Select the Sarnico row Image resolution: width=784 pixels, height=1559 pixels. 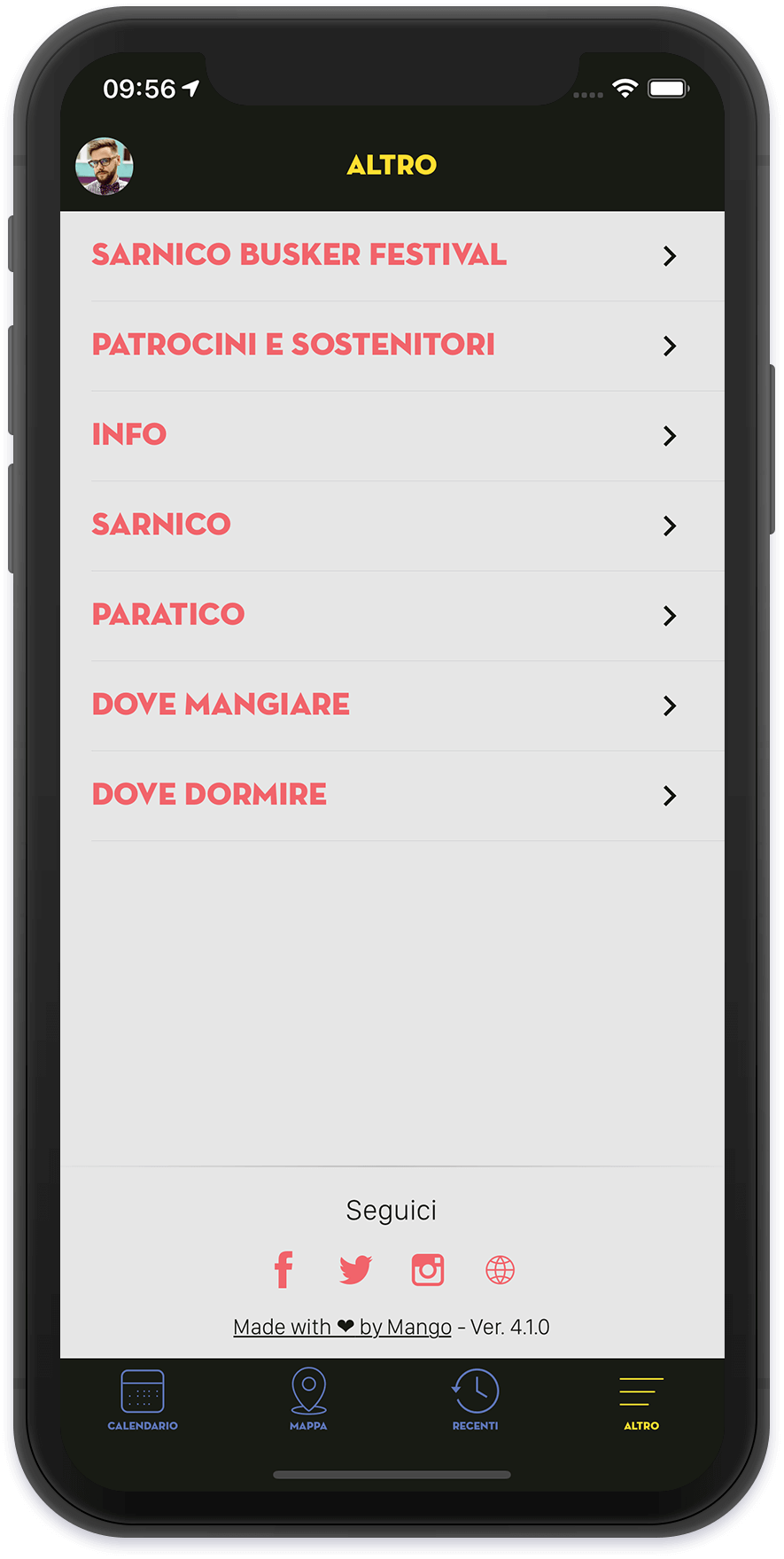point(392,526)
